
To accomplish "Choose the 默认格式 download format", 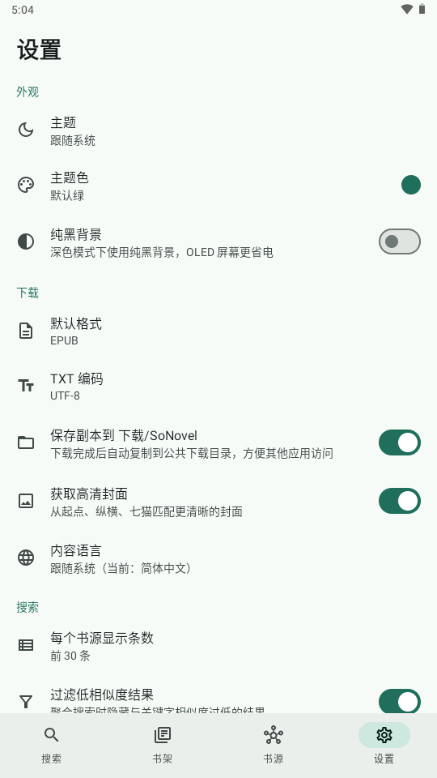I will click(x=218, y=331).
